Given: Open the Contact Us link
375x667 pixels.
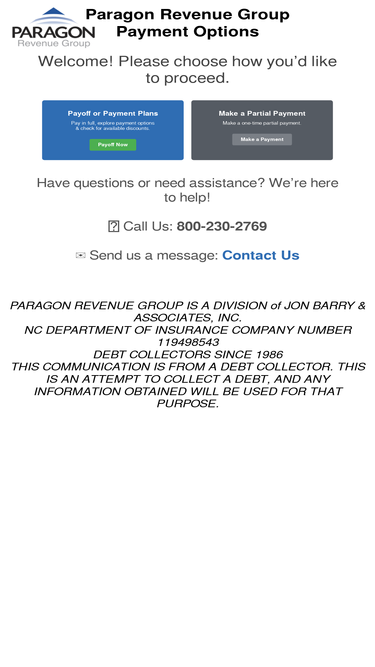Looking at the screenshot, I should [x=261, y=255].
